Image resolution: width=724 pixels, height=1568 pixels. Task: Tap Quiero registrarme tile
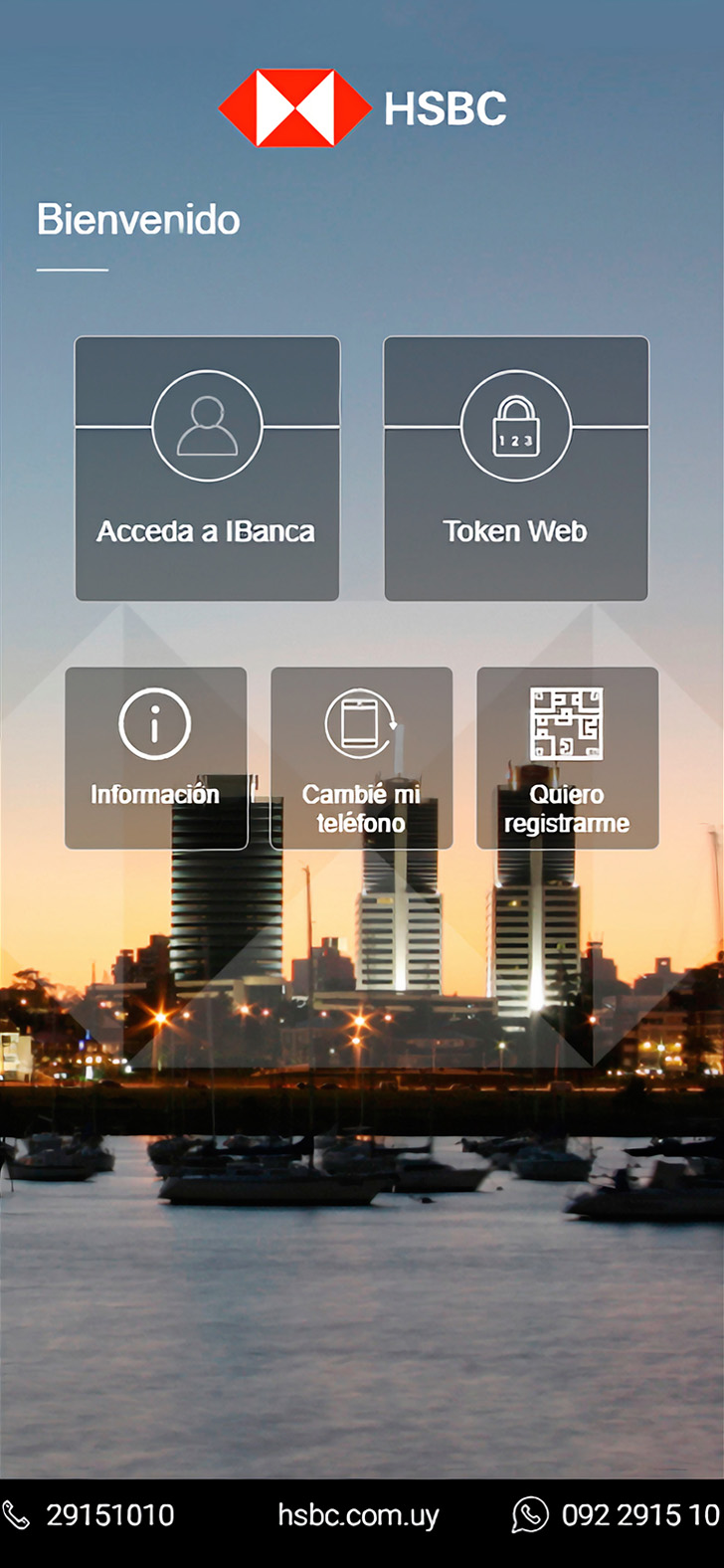[x=567, y=758]
